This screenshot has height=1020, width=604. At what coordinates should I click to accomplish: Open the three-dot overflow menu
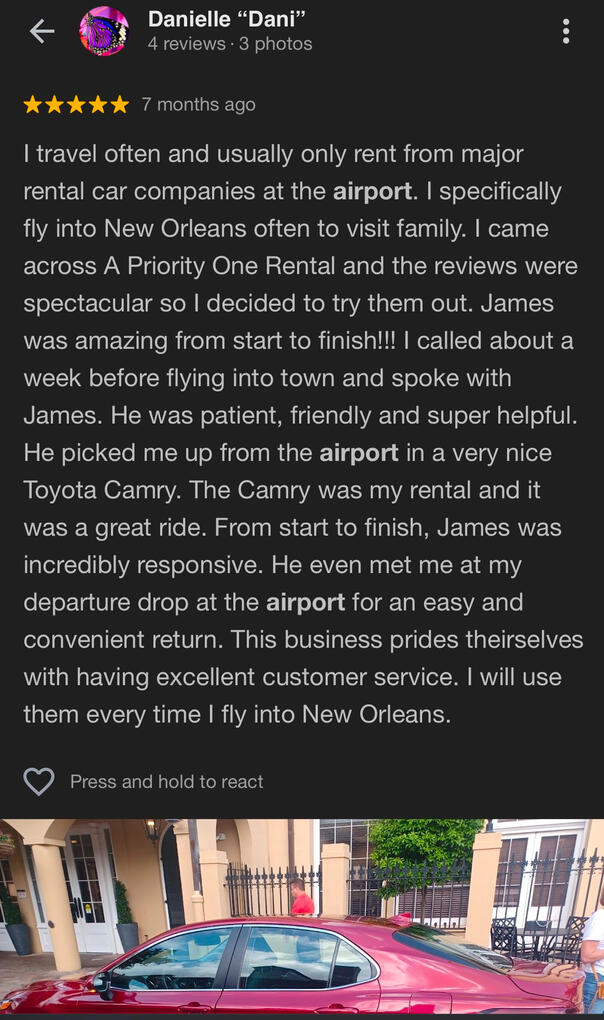click(x=566, y=32)
